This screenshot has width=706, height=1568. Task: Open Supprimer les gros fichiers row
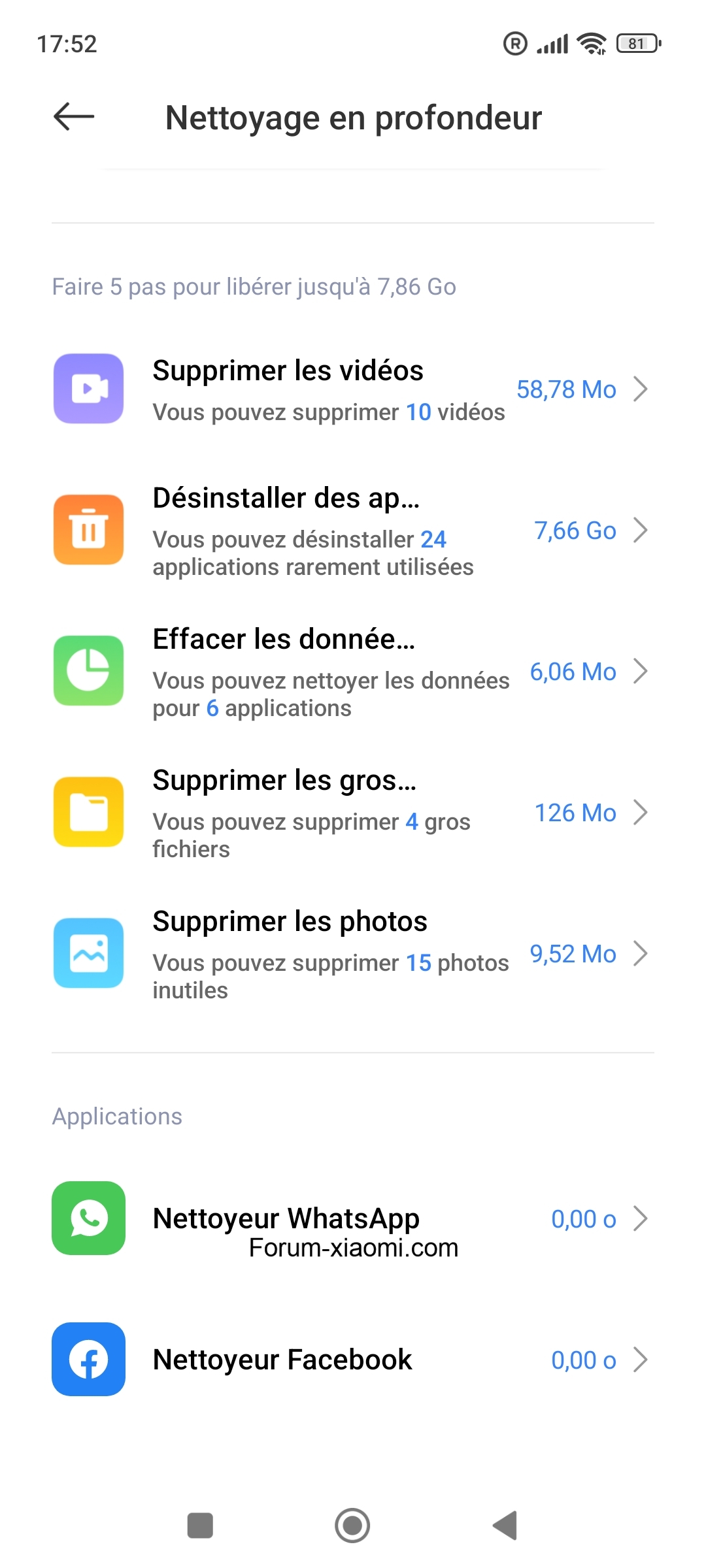tap(353, 813)
